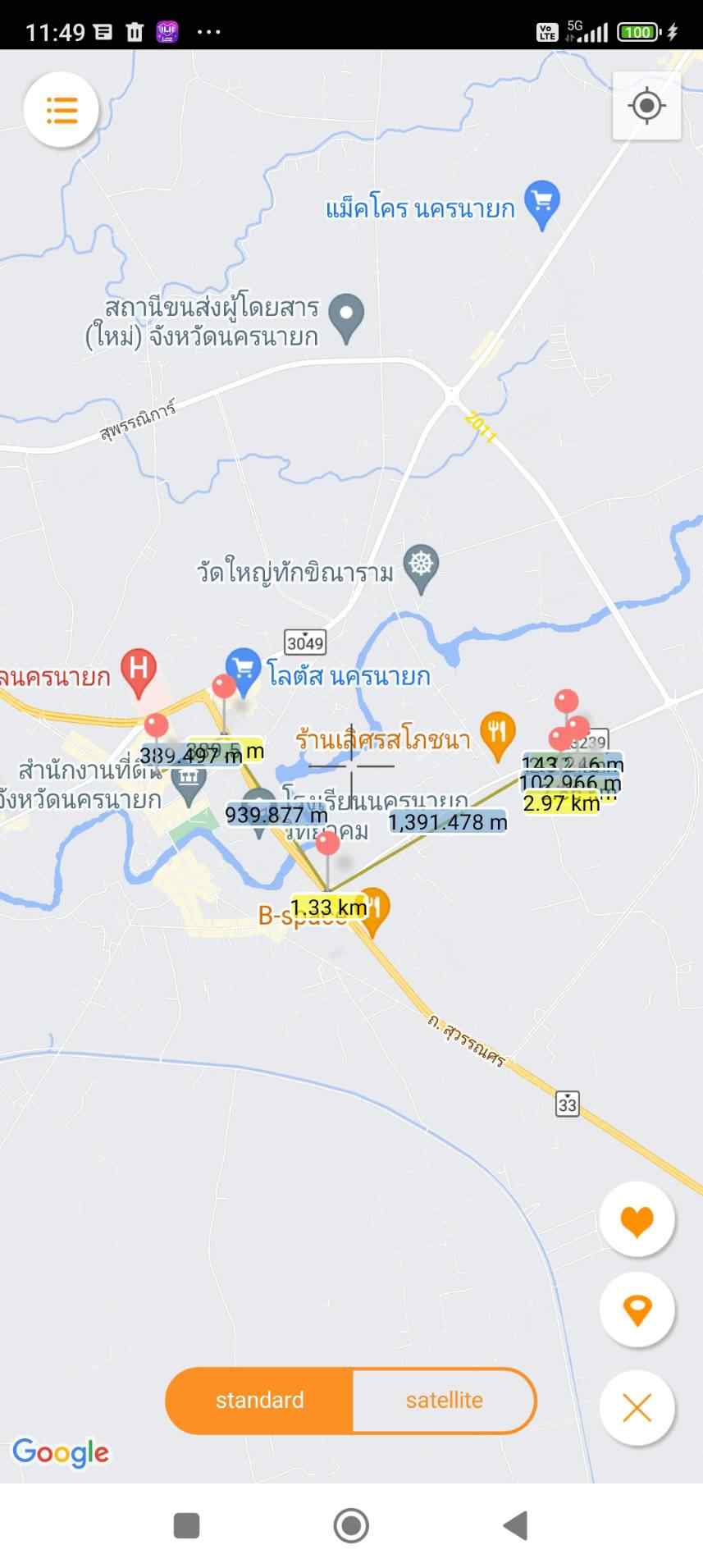Tap the orange restaurant icon near B-space
The width and height of the screenshot is (703, 1568).
point(373,911)
